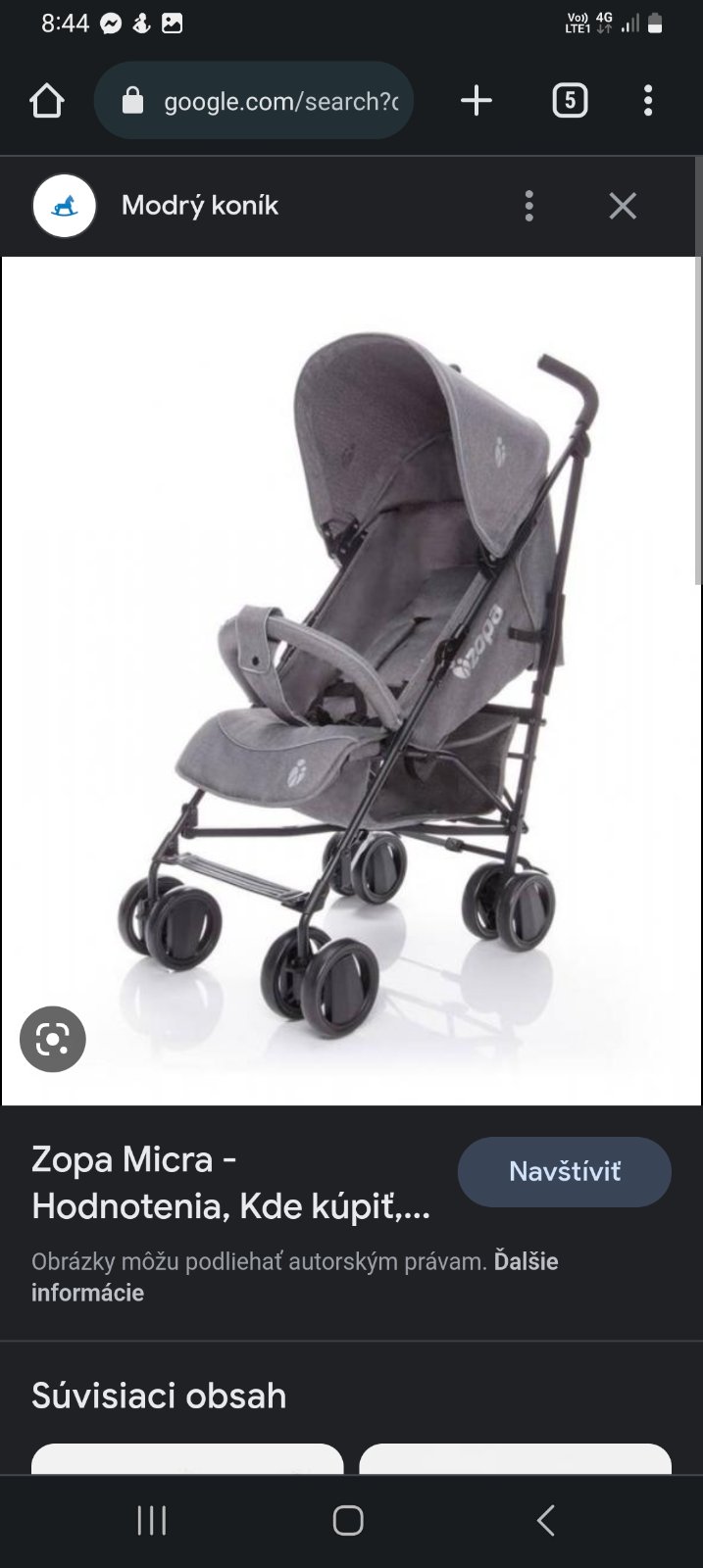Viewport: 703px width, 1568px height.
Task: Search this image with Google Lens
Action: pyautogui.click(x=53, y=1040)
